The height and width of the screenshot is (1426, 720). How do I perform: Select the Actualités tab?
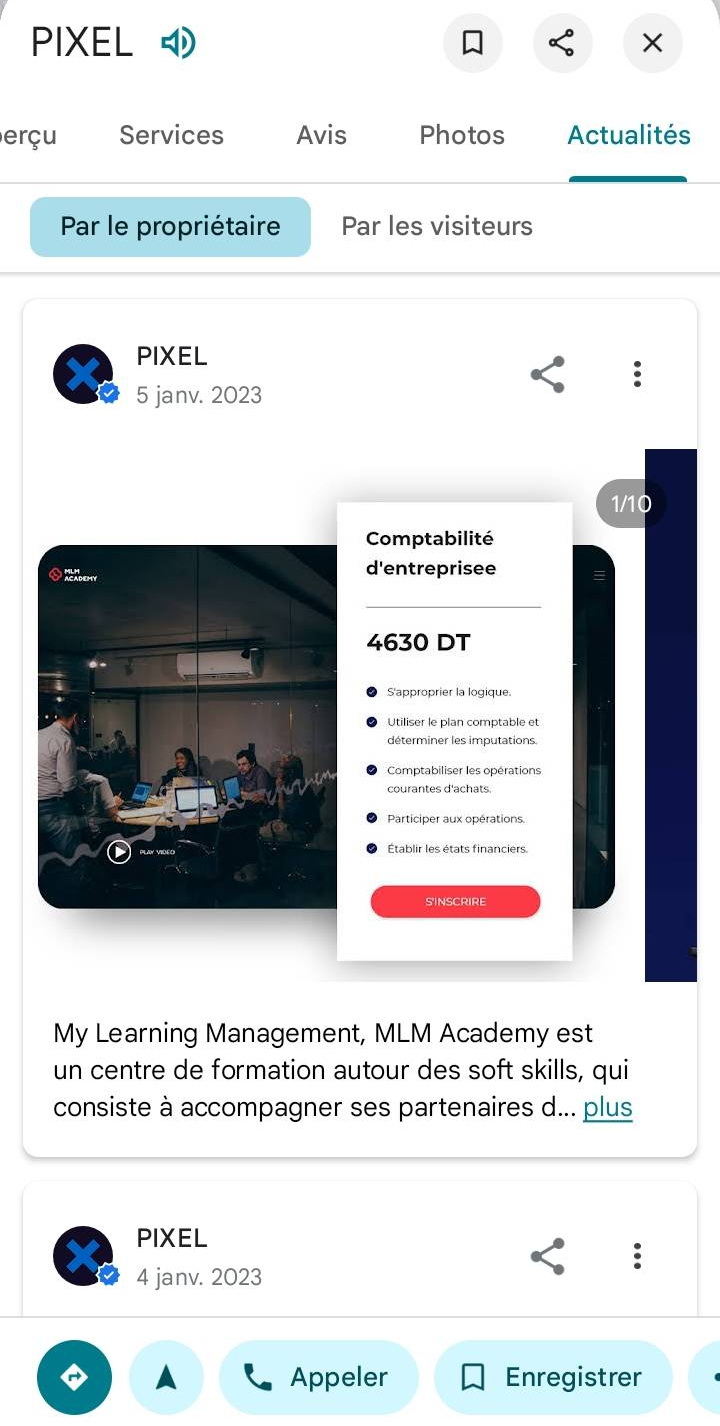[x=628, y=136]
